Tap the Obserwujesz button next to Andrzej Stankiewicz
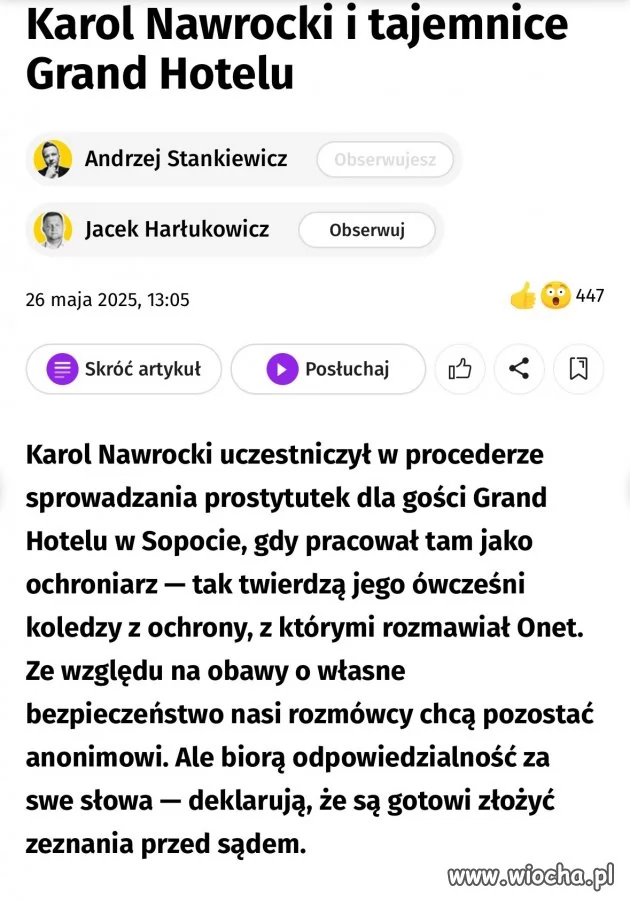Screen dimensions: 630x900 (x=384, y=159)
